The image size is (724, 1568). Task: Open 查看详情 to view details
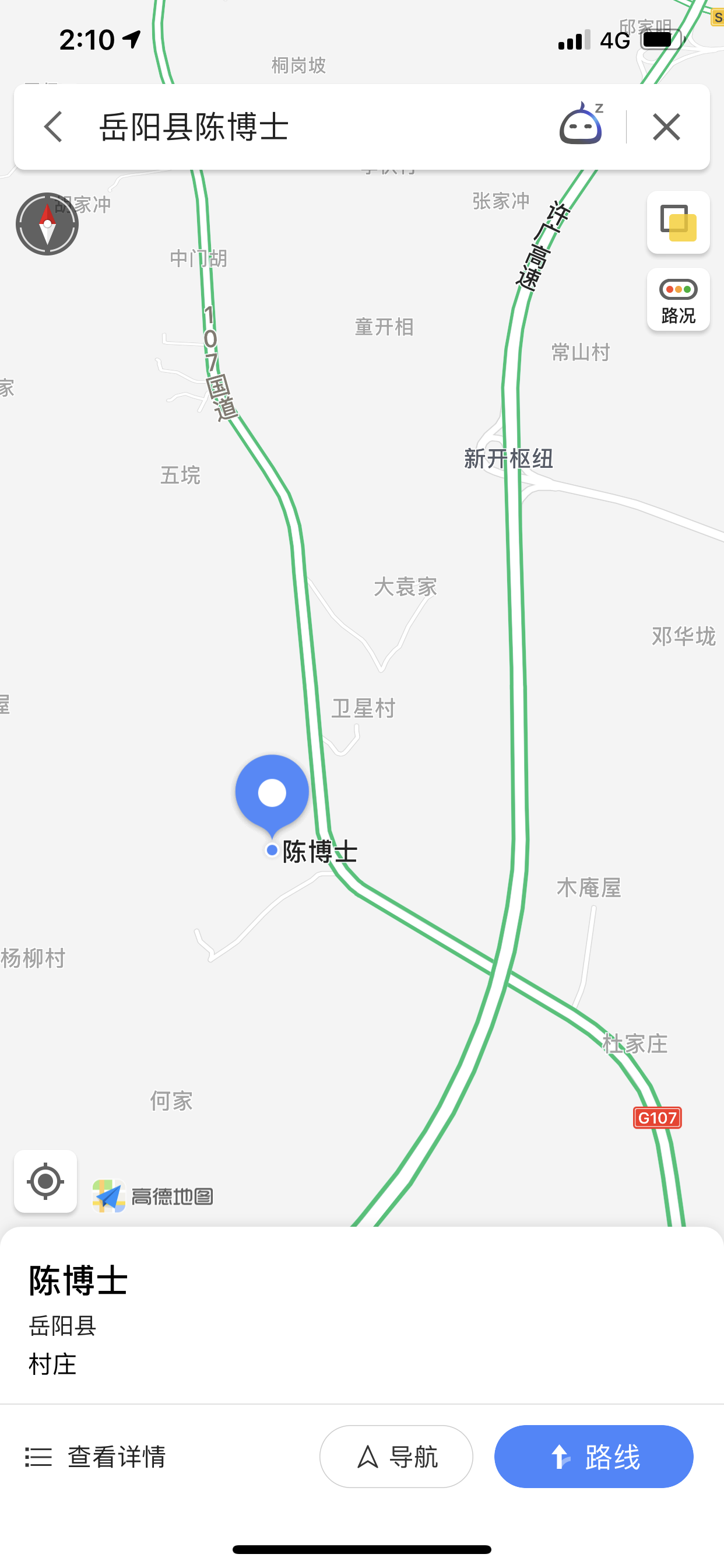(96, 1457)
